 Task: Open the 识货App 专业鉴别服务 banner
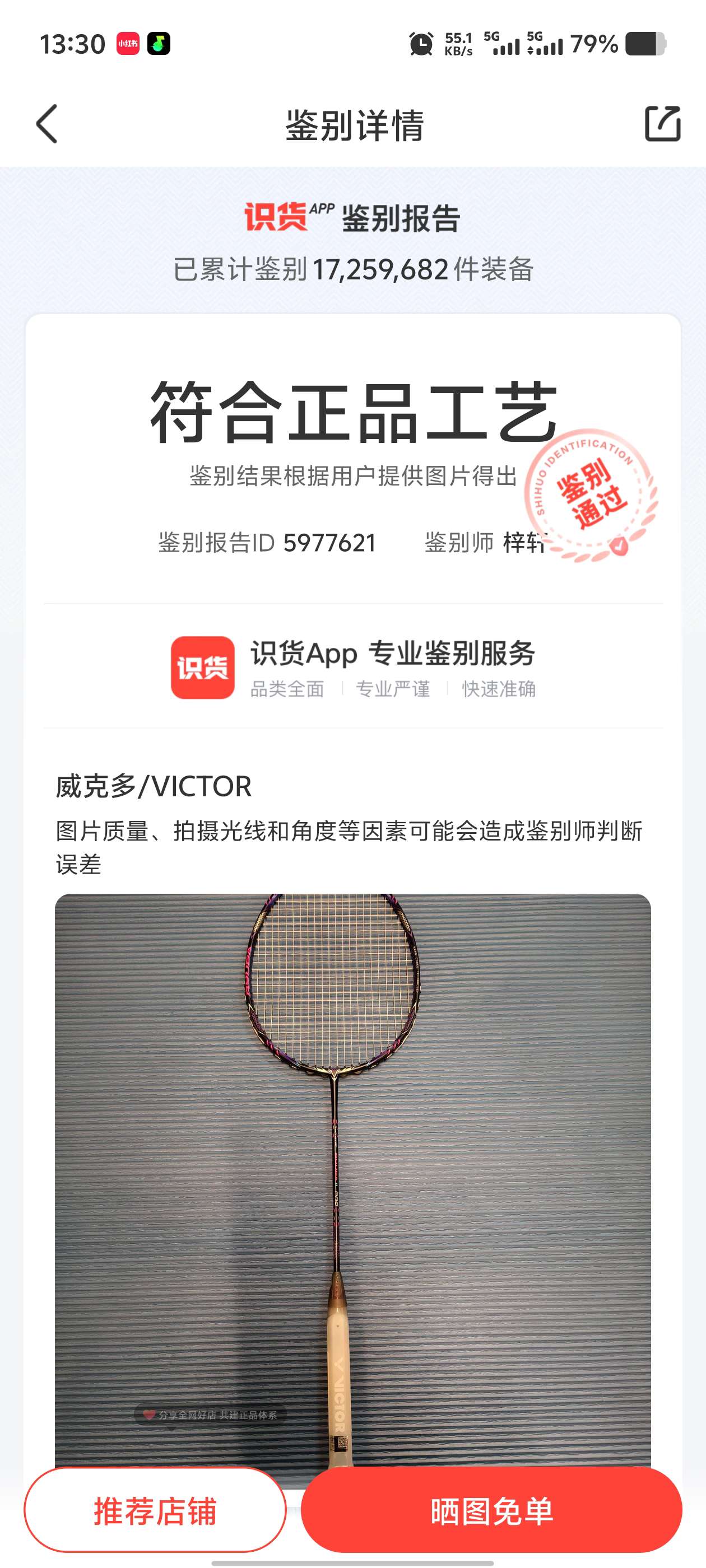(354, 667)
